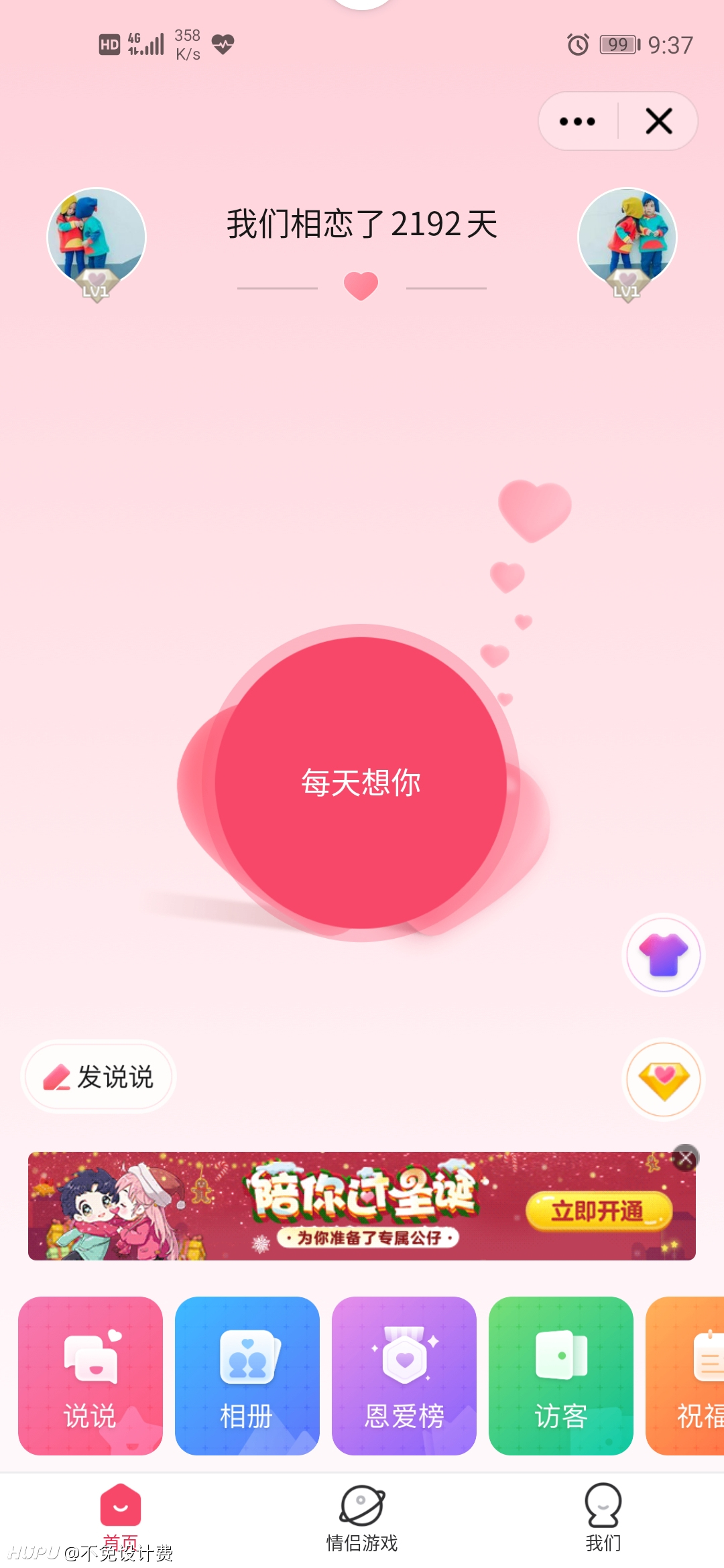Tap the right profile avatar
Viewport: 724px width, 1568px height.
click(627, 239)
